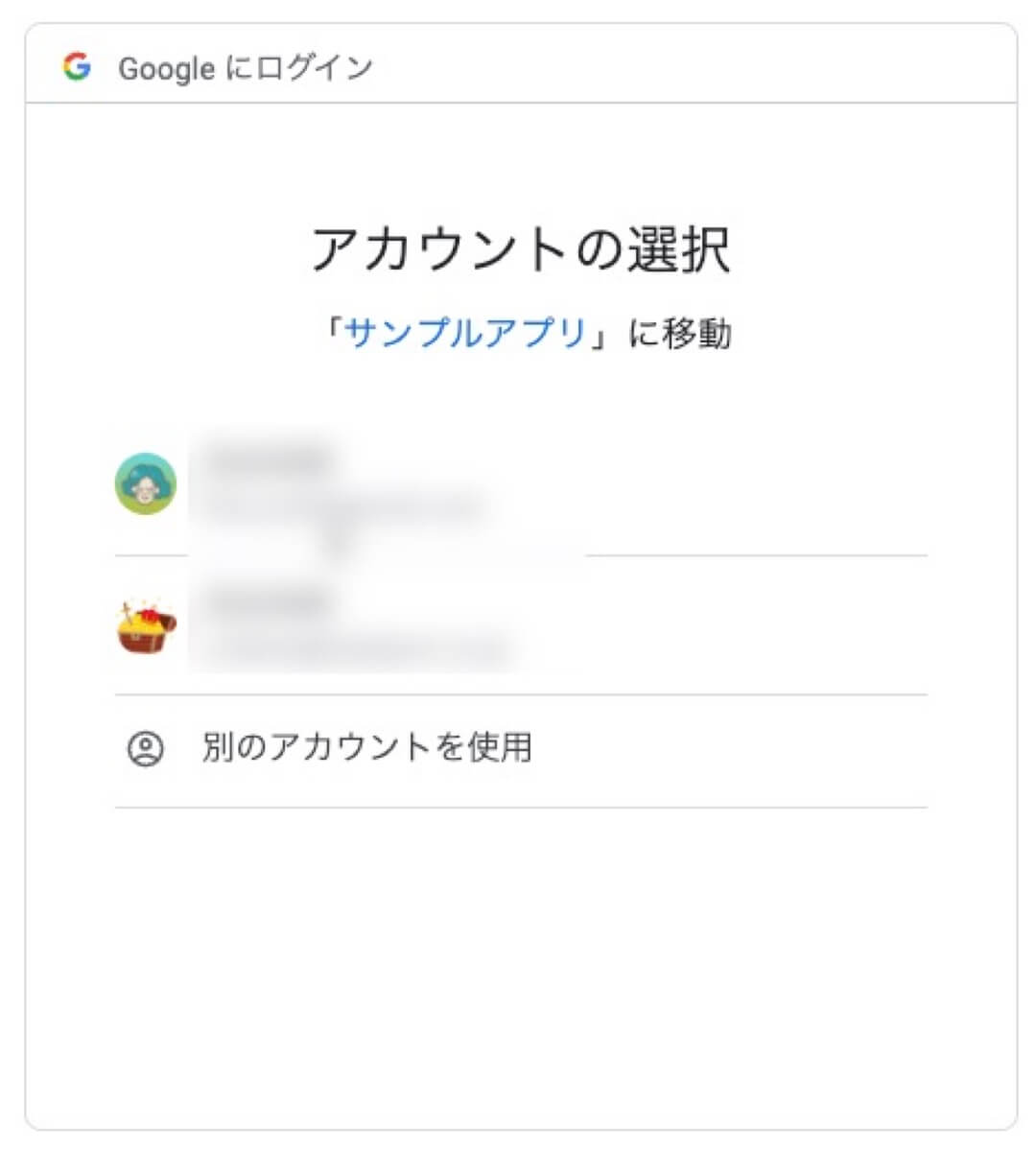Click the divider line between the two accounts
The image size is (1036, 1151).
point(523,554)
